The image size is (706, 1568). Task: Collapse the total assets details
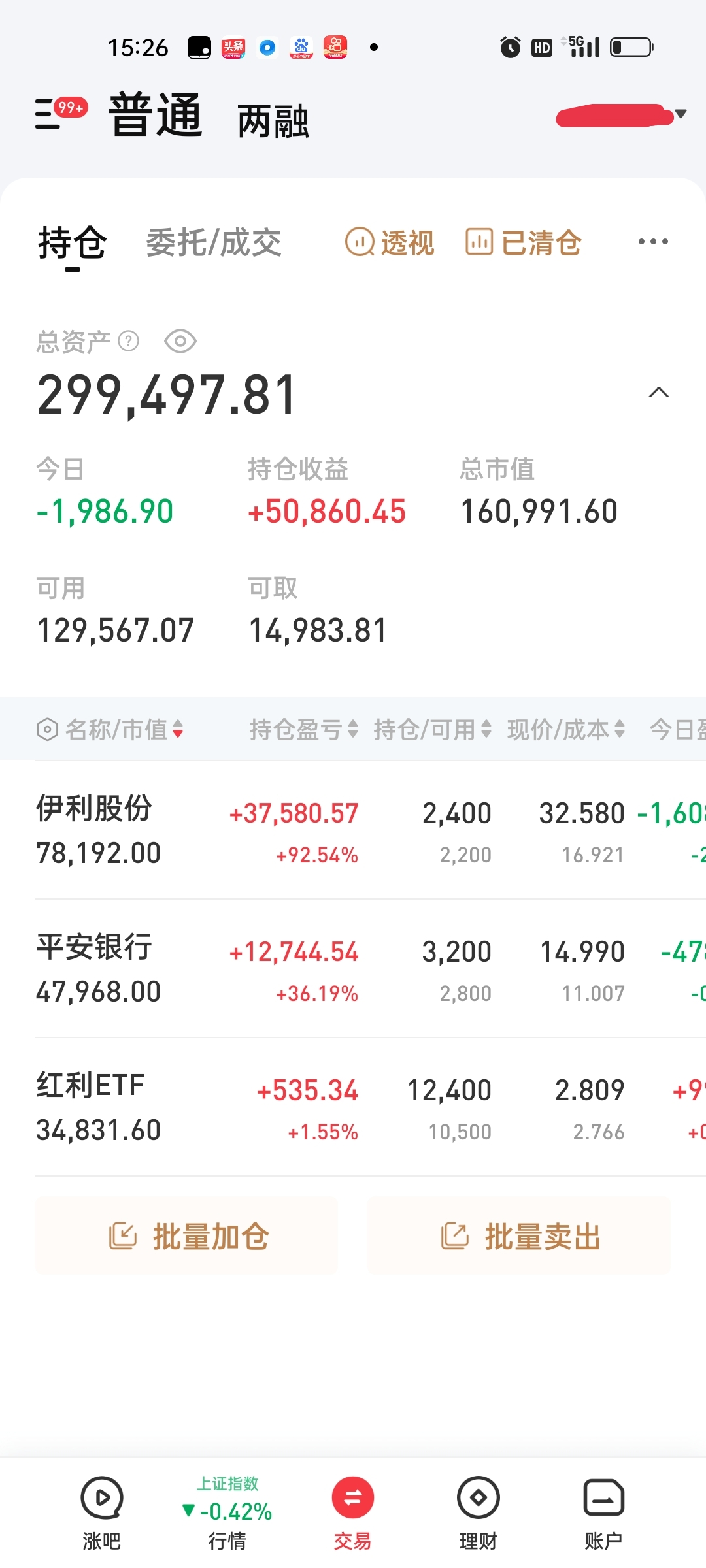(658, 393)
